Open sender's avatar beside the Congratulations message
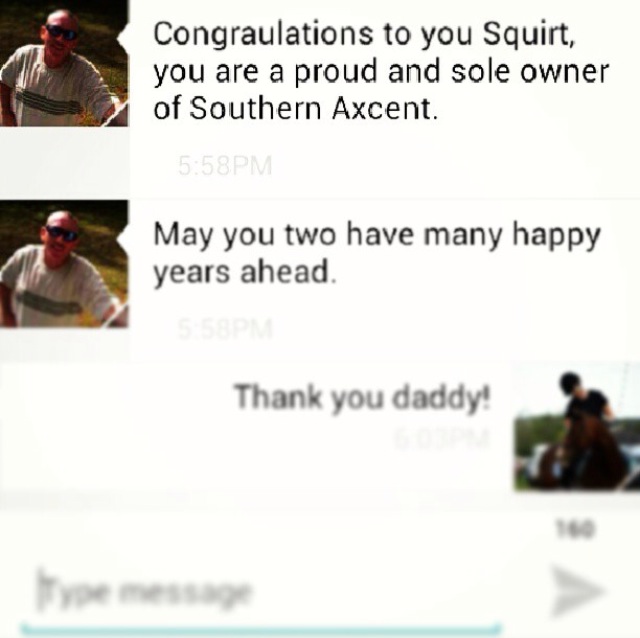This screenshot has width=640, height=638. click(63, 64)
